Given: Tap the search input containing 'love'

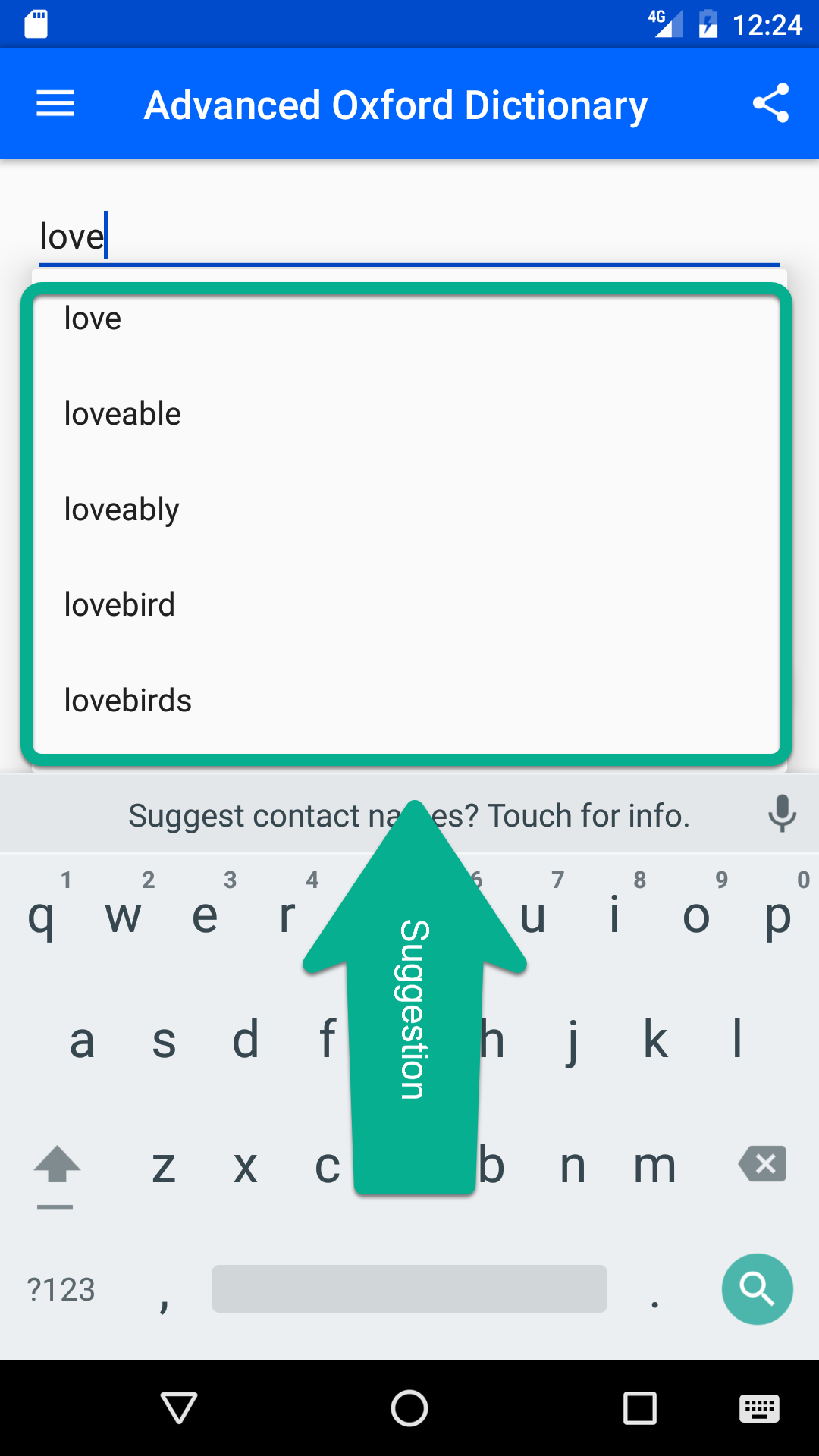Looking at the screenshot, I should click(x=227, y=235).
